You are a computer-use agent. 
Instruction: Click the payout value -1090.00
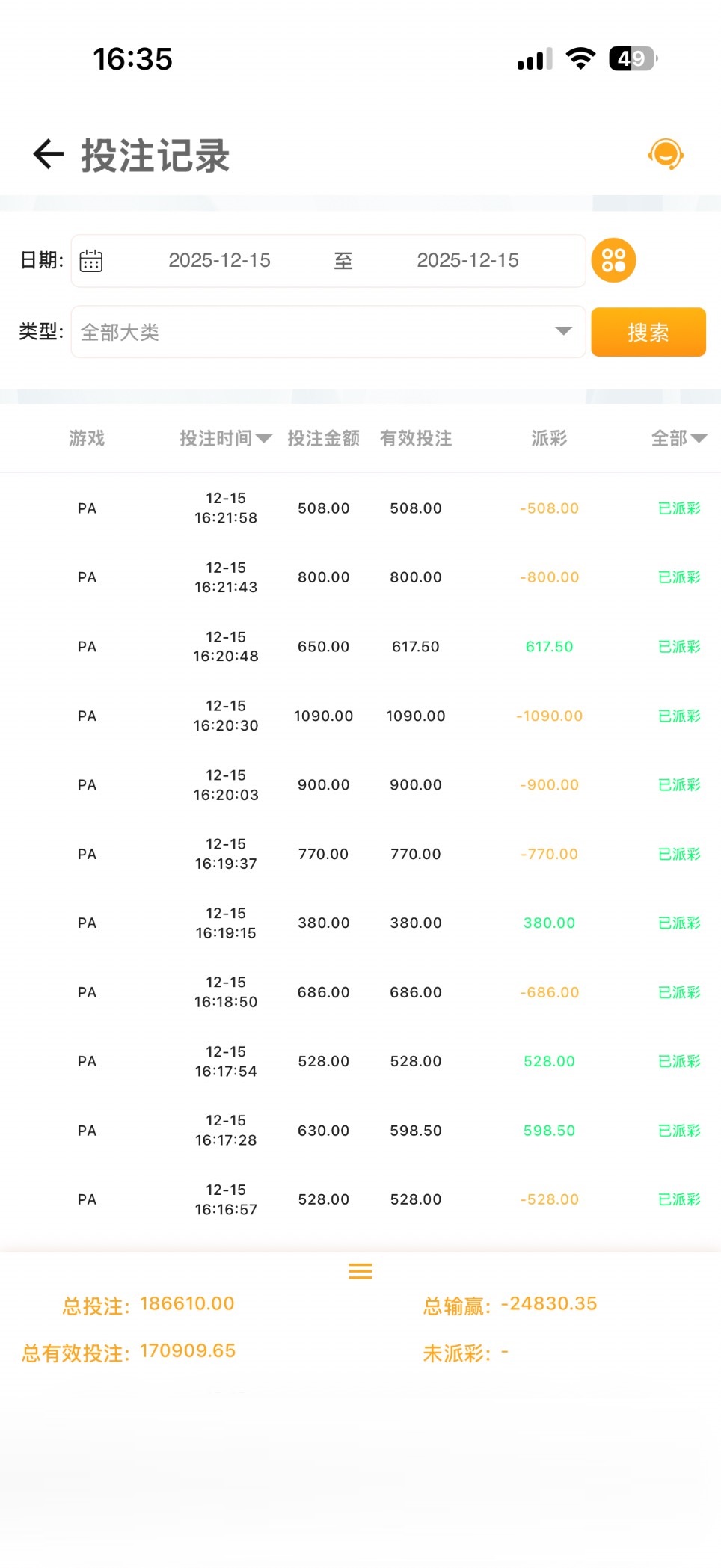click(x=550, y=716)
